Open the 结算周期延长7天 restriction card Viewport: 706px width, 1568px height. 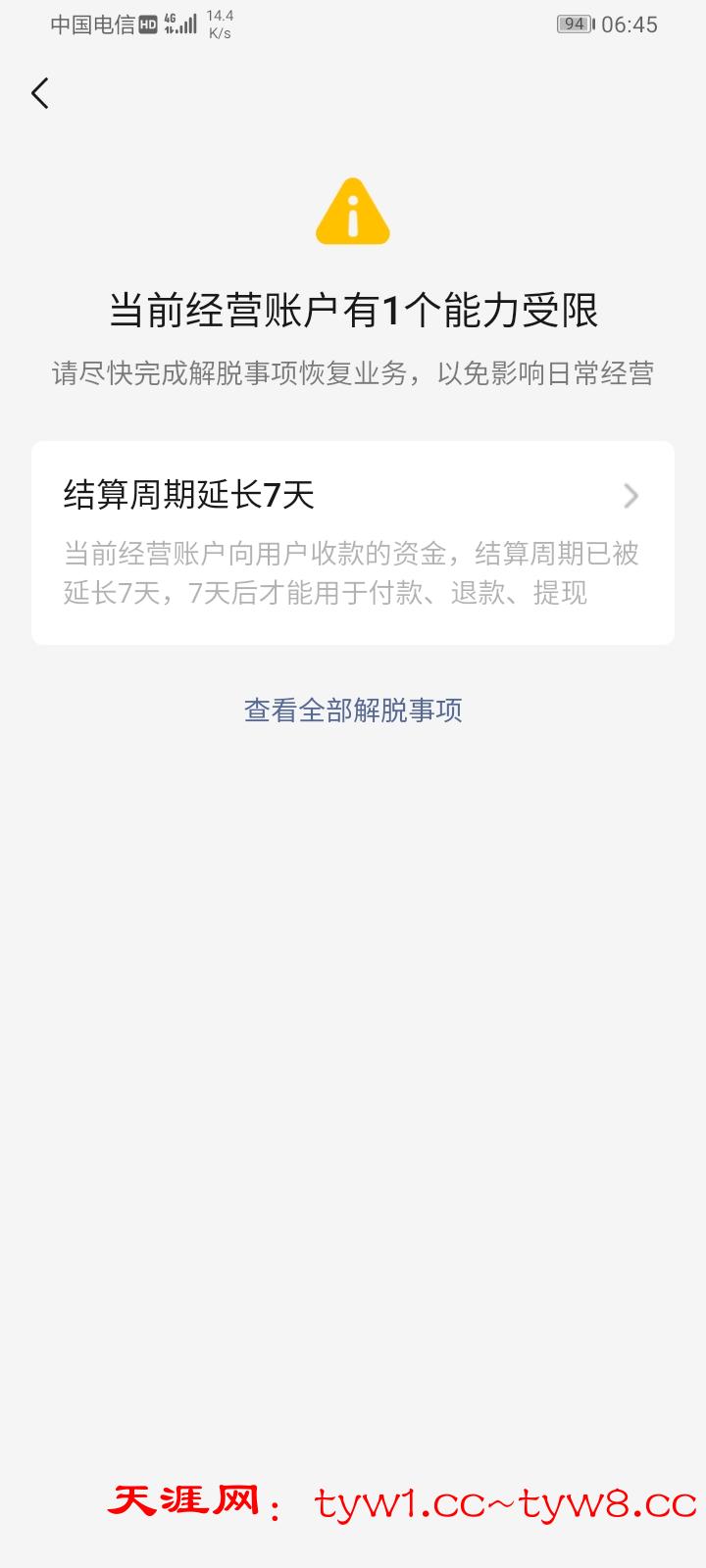[352, 542]
